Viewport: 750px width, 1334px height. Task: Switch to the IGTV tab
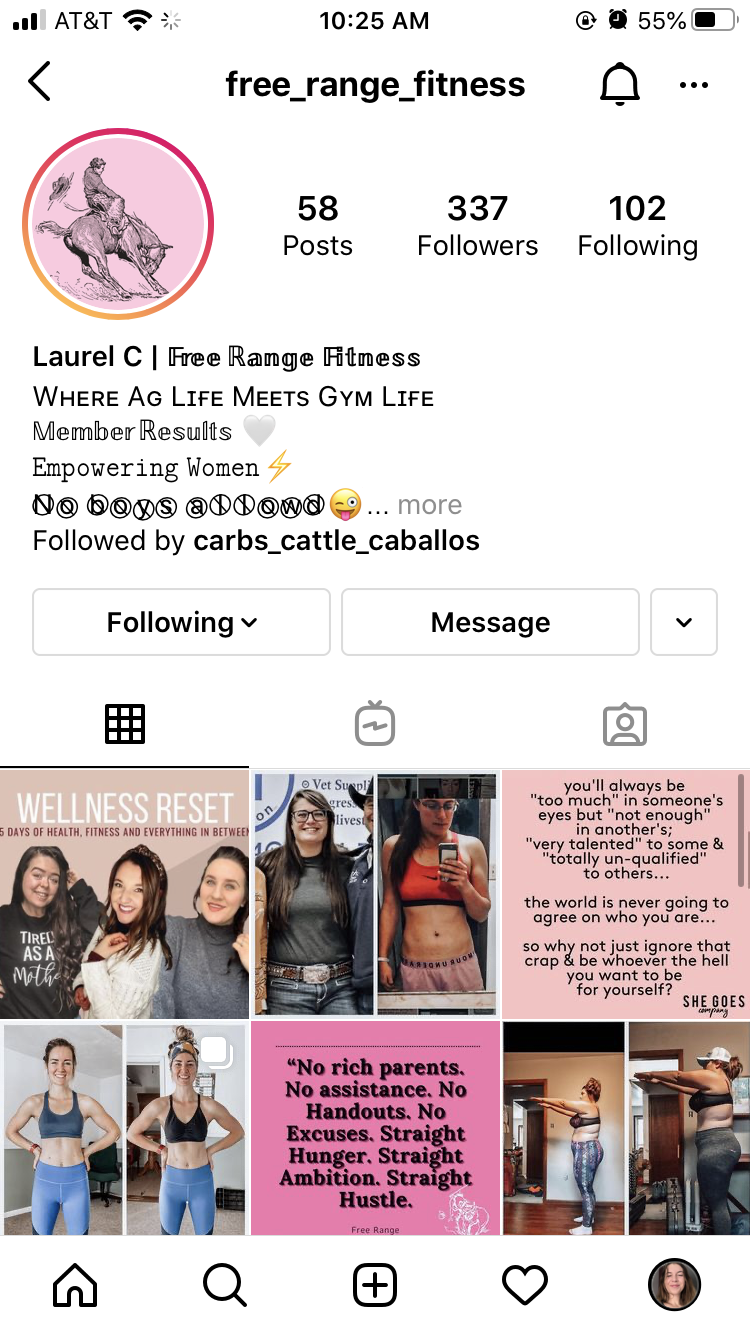pos(375,724)
